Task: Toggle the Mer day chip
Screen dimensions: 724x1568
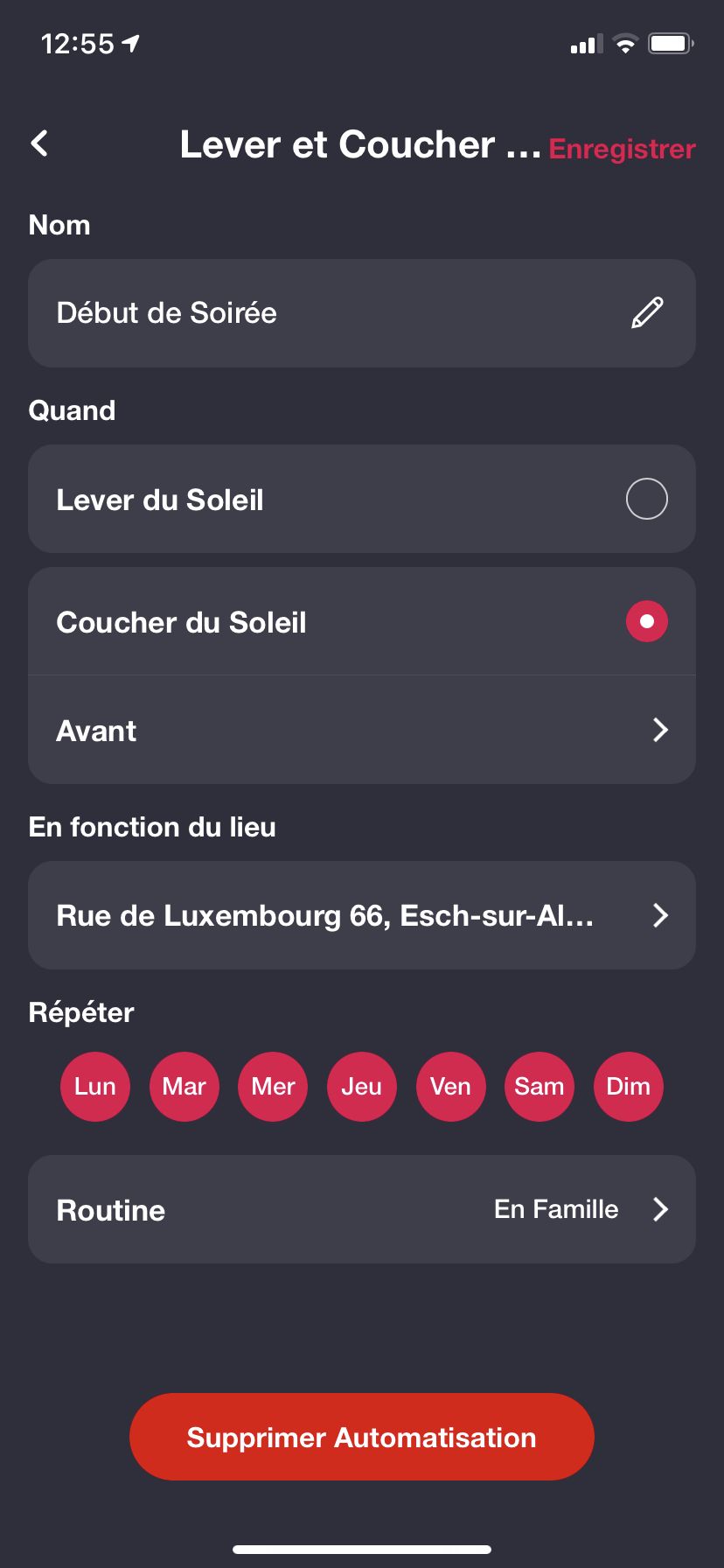Action: coord(273,1086)
